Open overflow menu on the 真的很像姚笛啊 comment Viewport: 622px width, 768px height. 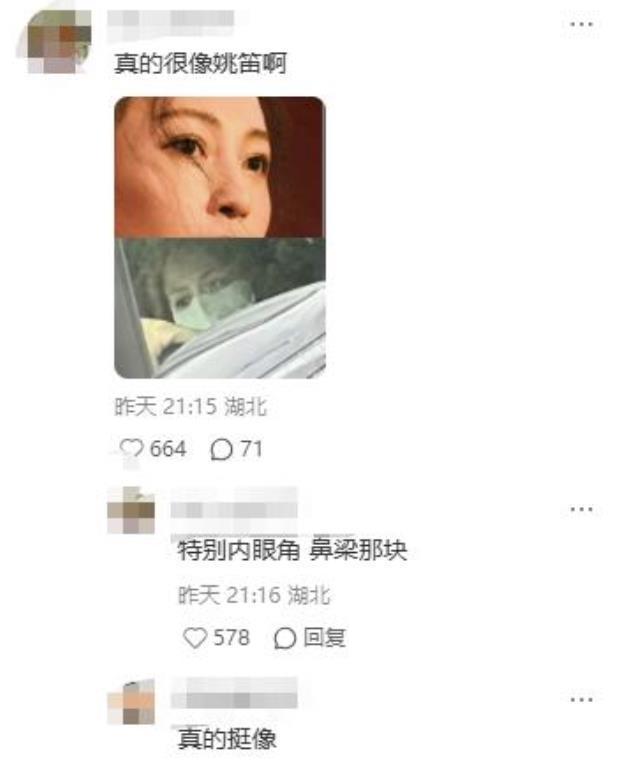point(580,23)
